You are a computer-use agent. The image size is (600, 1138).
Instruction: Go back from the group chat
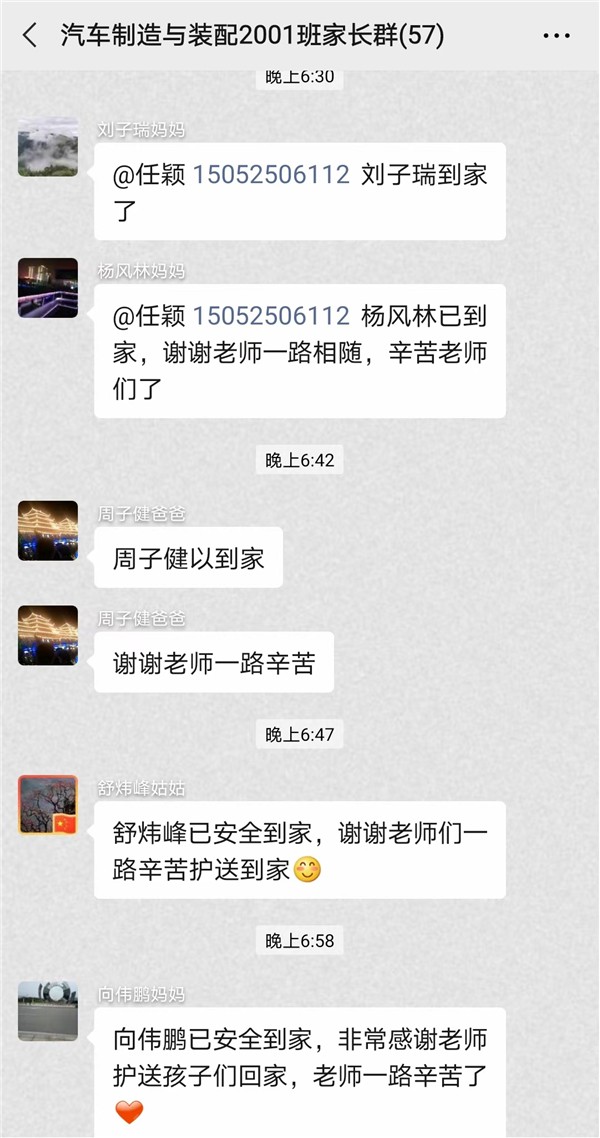[x=29, y=36]
